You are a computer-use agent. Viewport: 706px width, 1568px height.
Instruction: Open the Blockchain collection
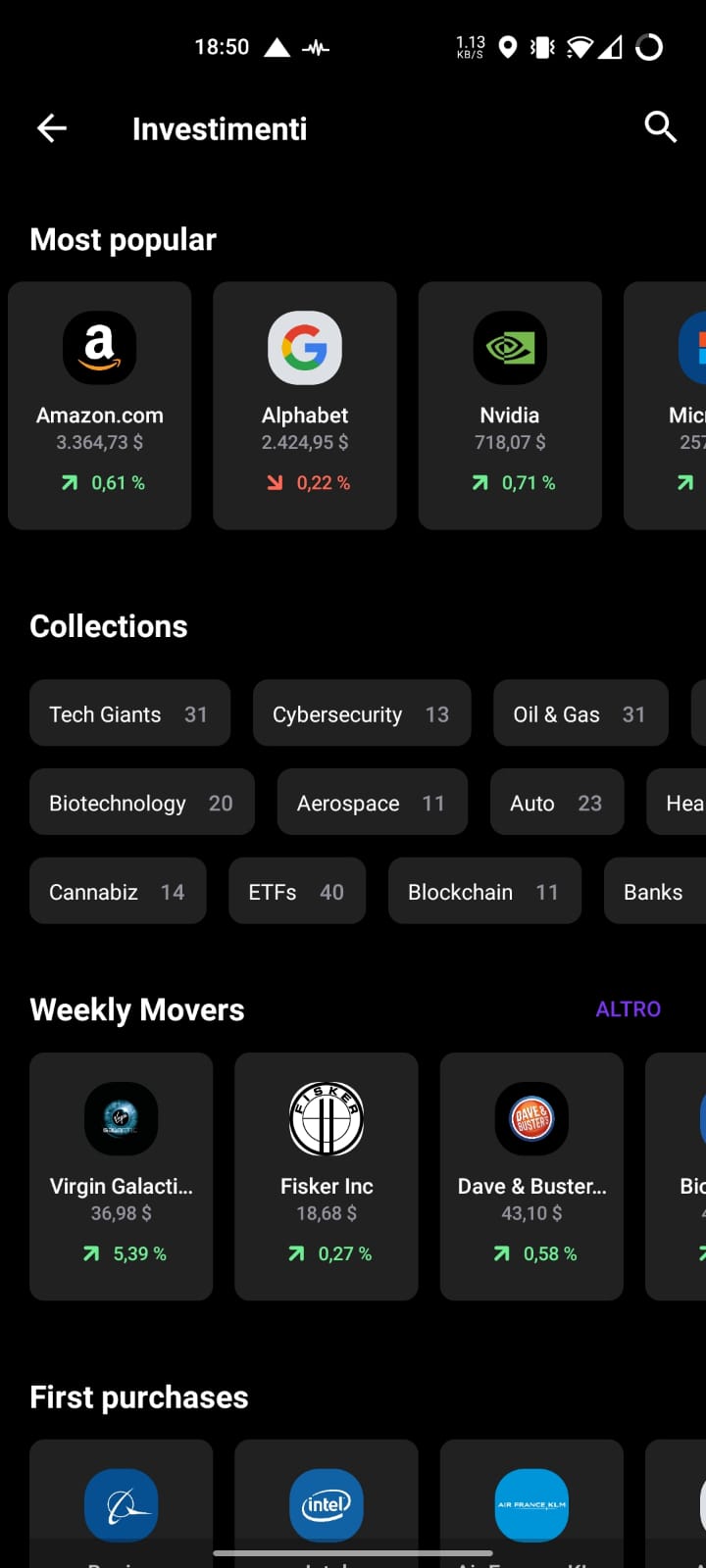coord(484,891)
